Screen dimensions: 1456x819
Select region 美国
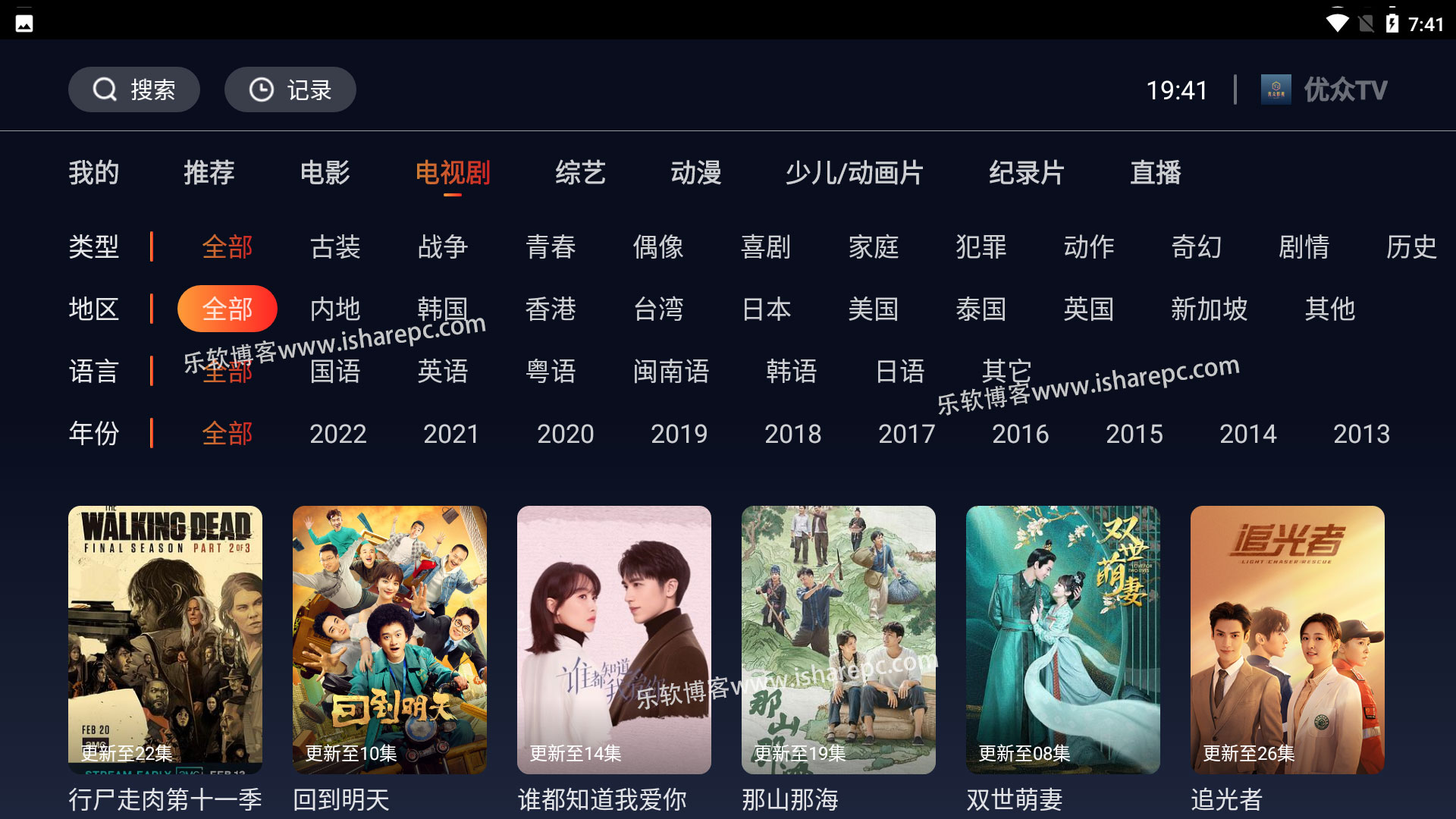point(874,309)
